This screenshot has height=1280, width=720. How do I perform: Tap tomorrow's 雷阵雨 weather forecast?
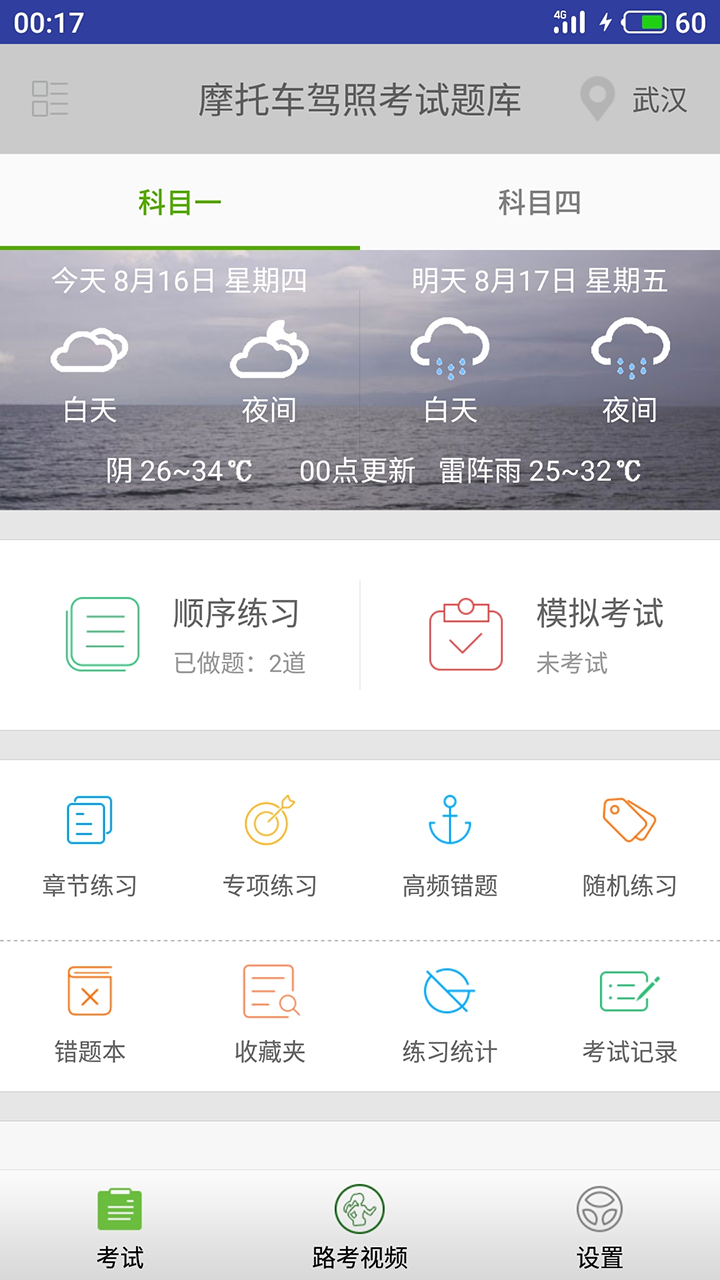pos(540,470)
